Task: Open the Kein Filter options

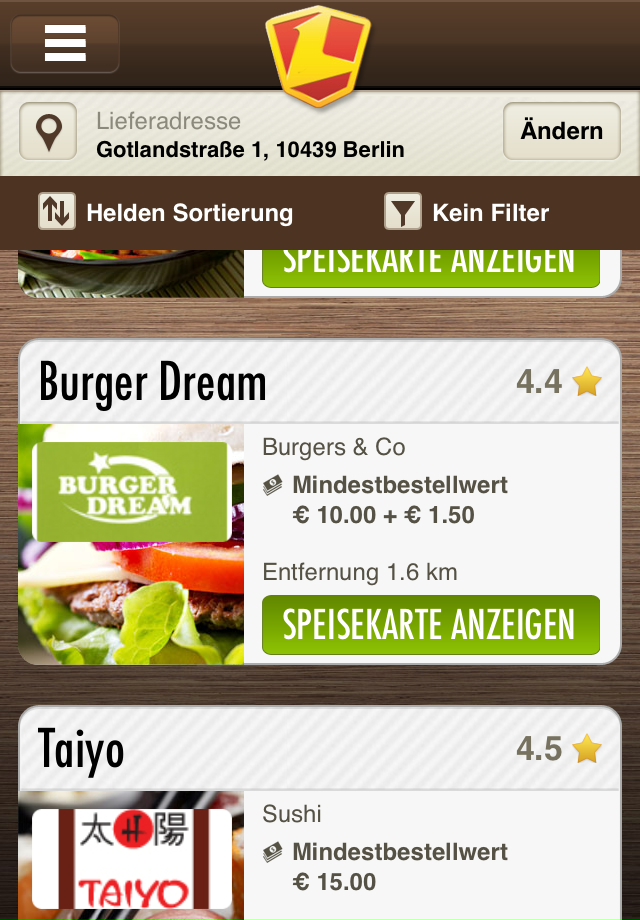Action: (467, 212)
